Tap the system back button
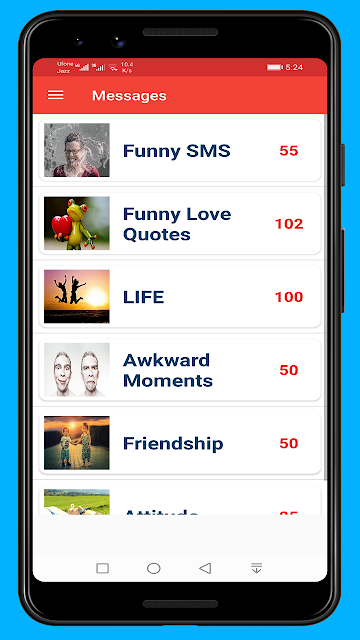 click(205, 568)
